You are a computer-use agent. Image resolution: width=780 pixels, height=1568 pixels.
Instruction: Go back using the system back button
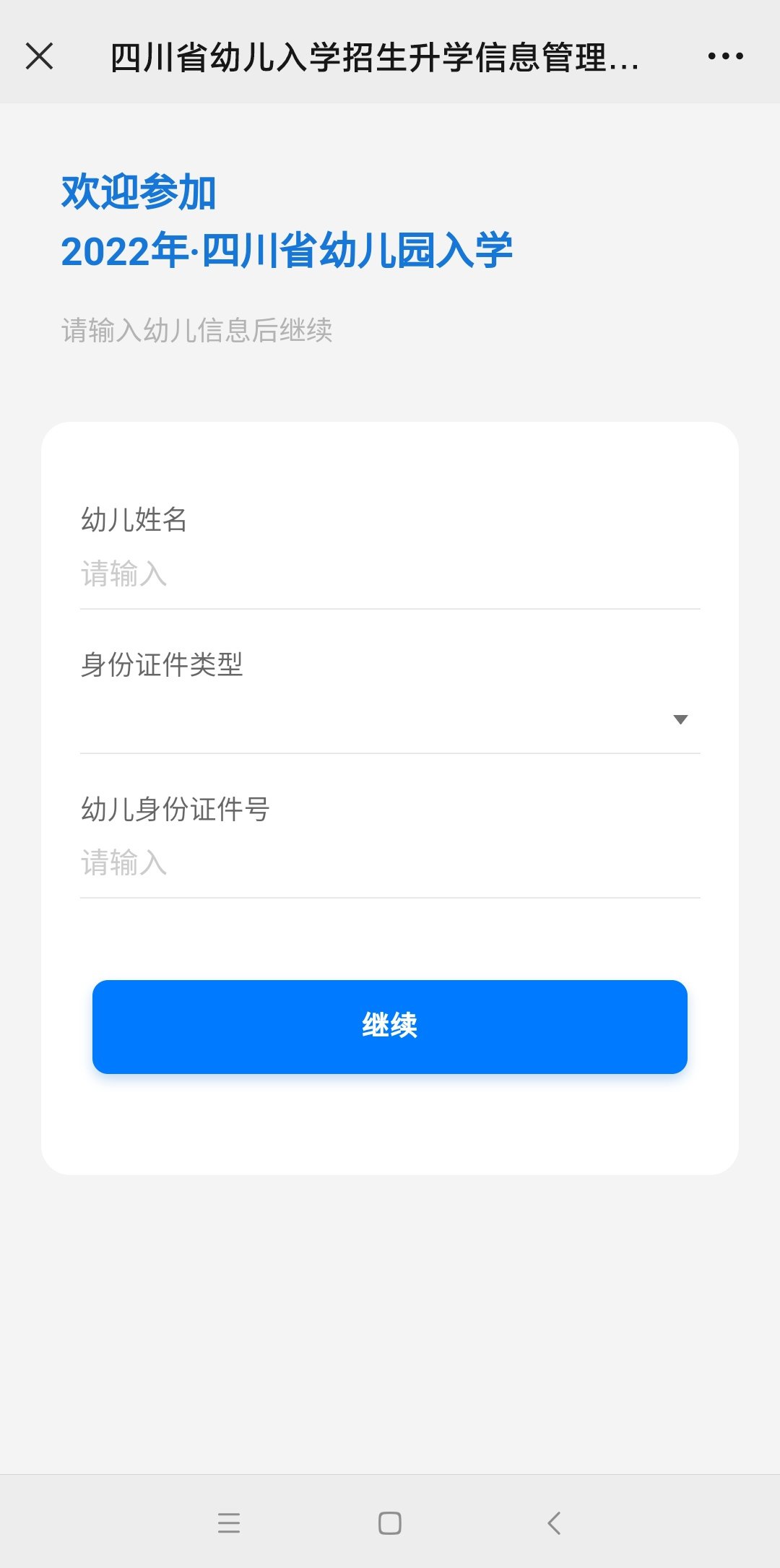coord(554,1523)
